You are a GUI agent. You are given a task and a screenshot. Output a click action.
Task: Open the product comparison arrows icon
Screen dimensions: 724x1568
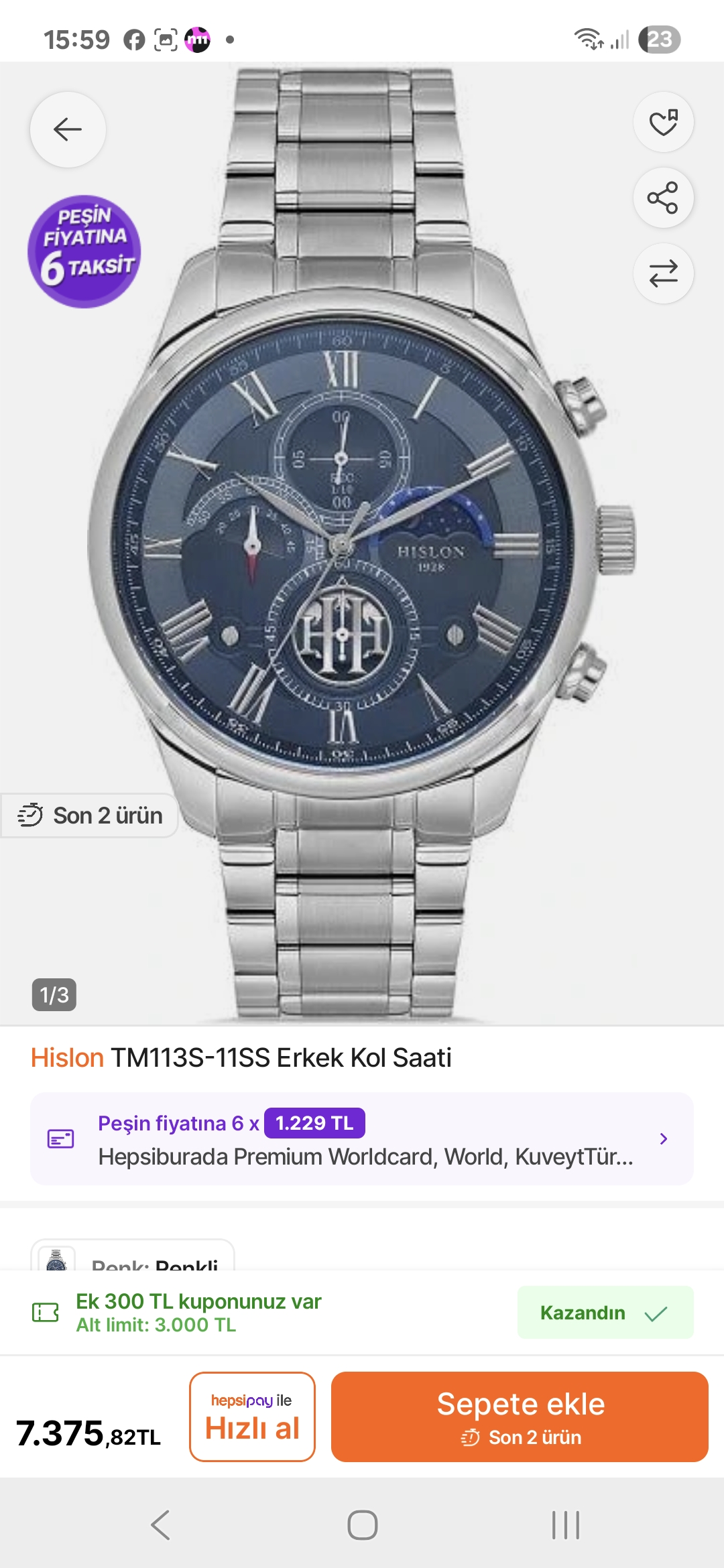tap(663, 273)
